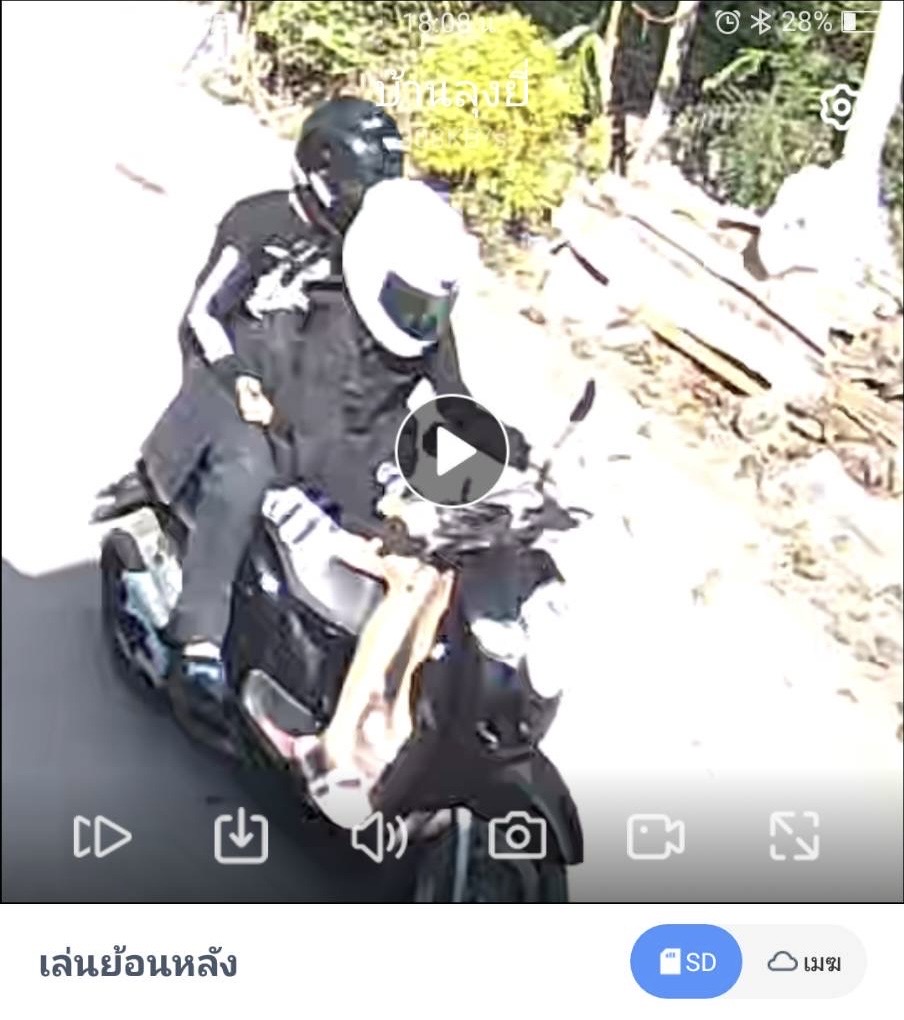The height and width of the screenshot is (1020, 904).
Task: Switch to SD card playback
Action: click(688, 962)
